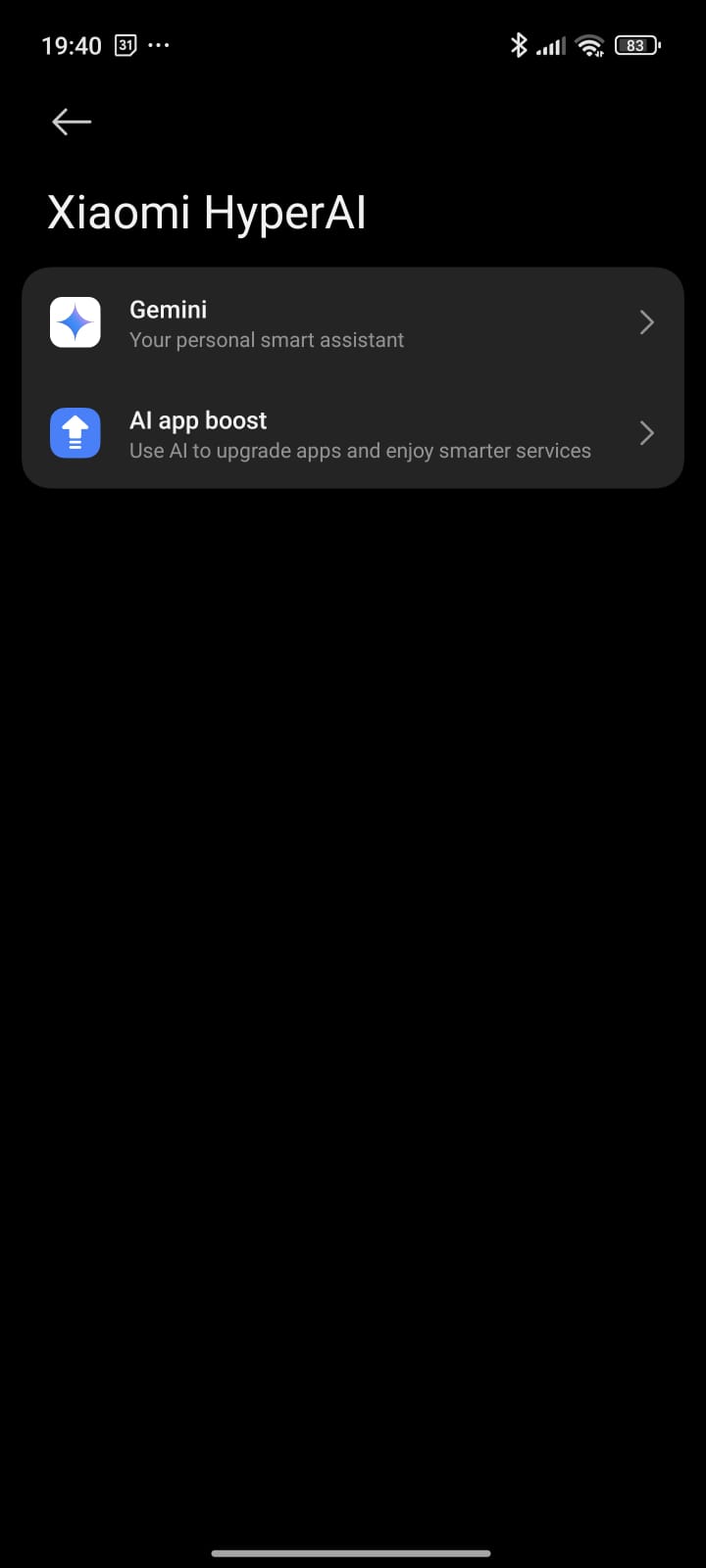706x1568 pixels.
Task: Go back using the arrow icon
Action: [x=72, y=122]
